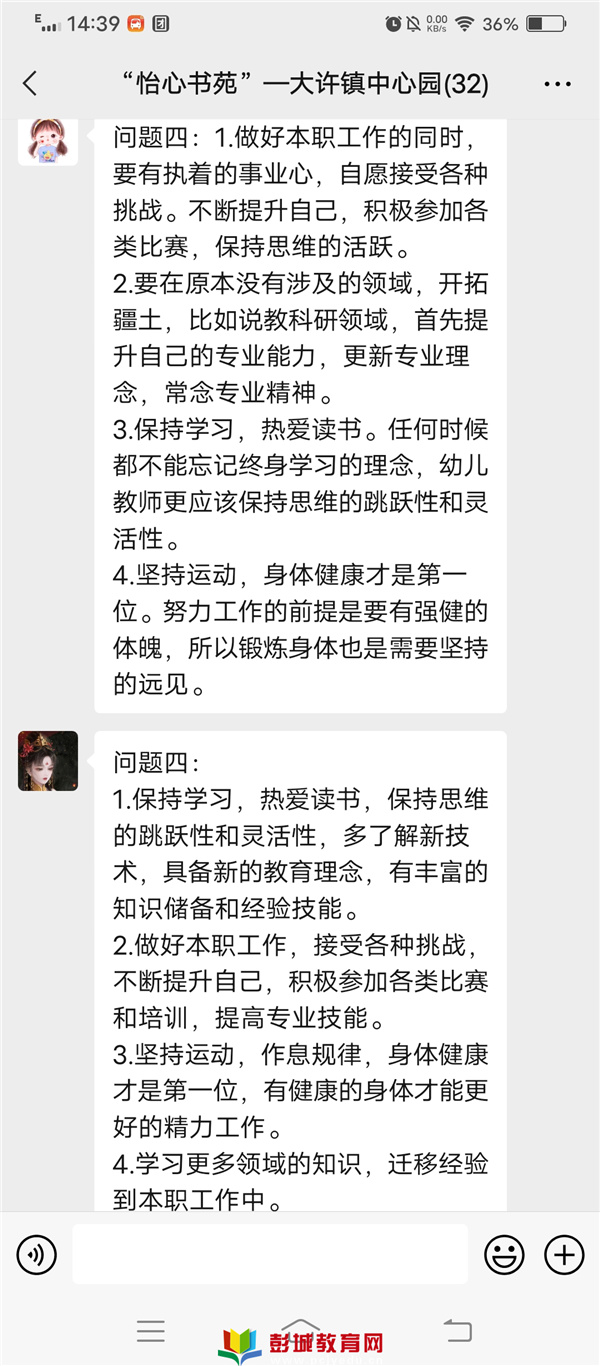
Task: Open the group chat overflow menu
Action: [557, 84]
